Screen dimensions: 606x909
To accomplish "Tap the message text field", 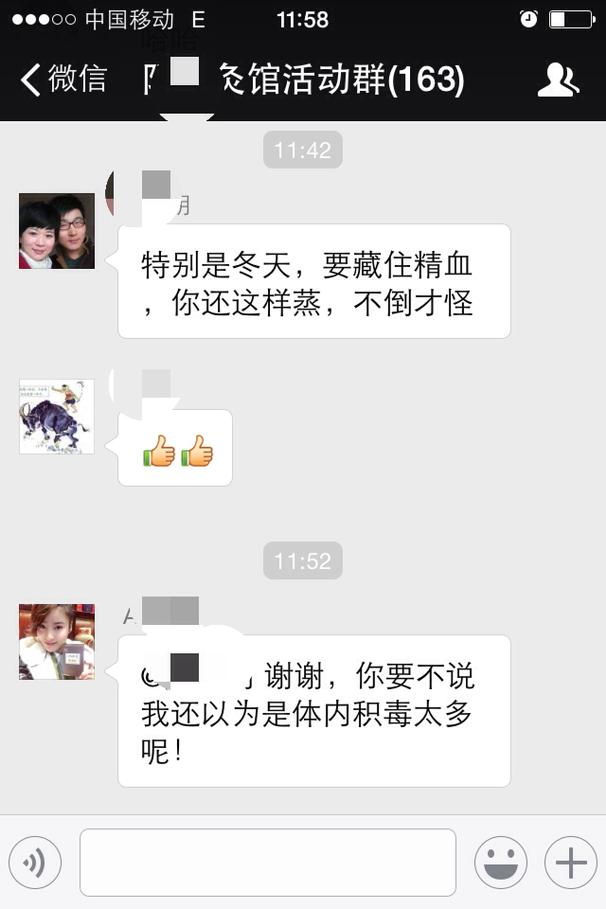I will [267, 862].
